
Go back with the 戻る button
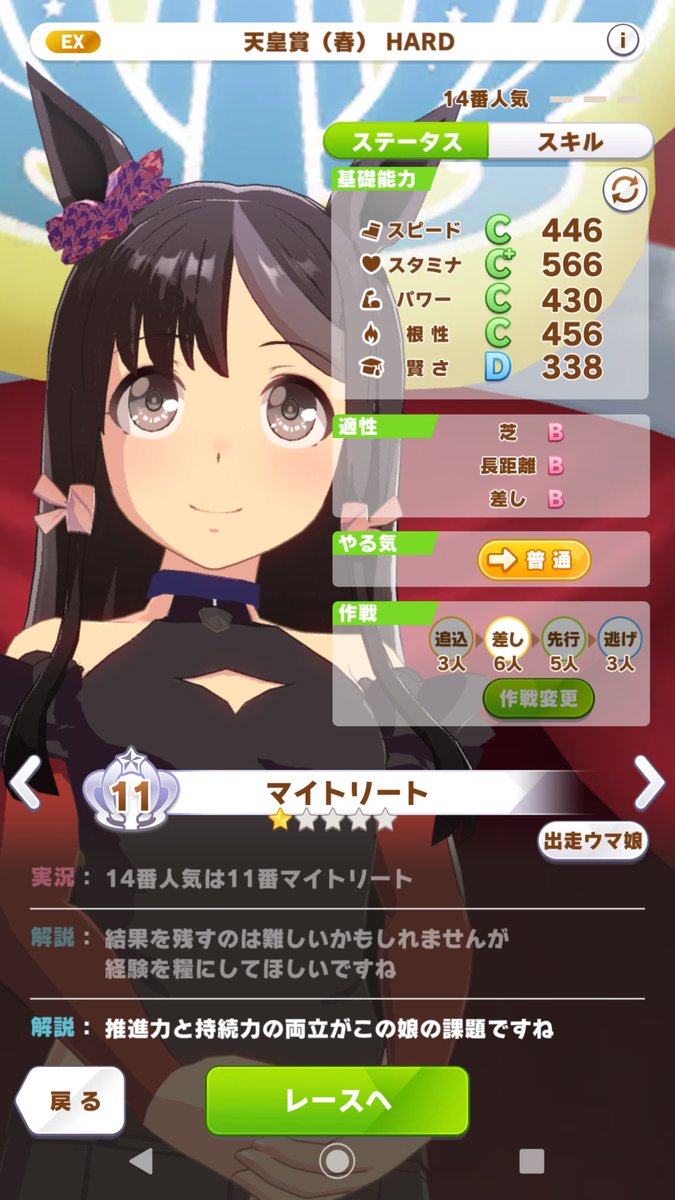tap(70, 1101)
